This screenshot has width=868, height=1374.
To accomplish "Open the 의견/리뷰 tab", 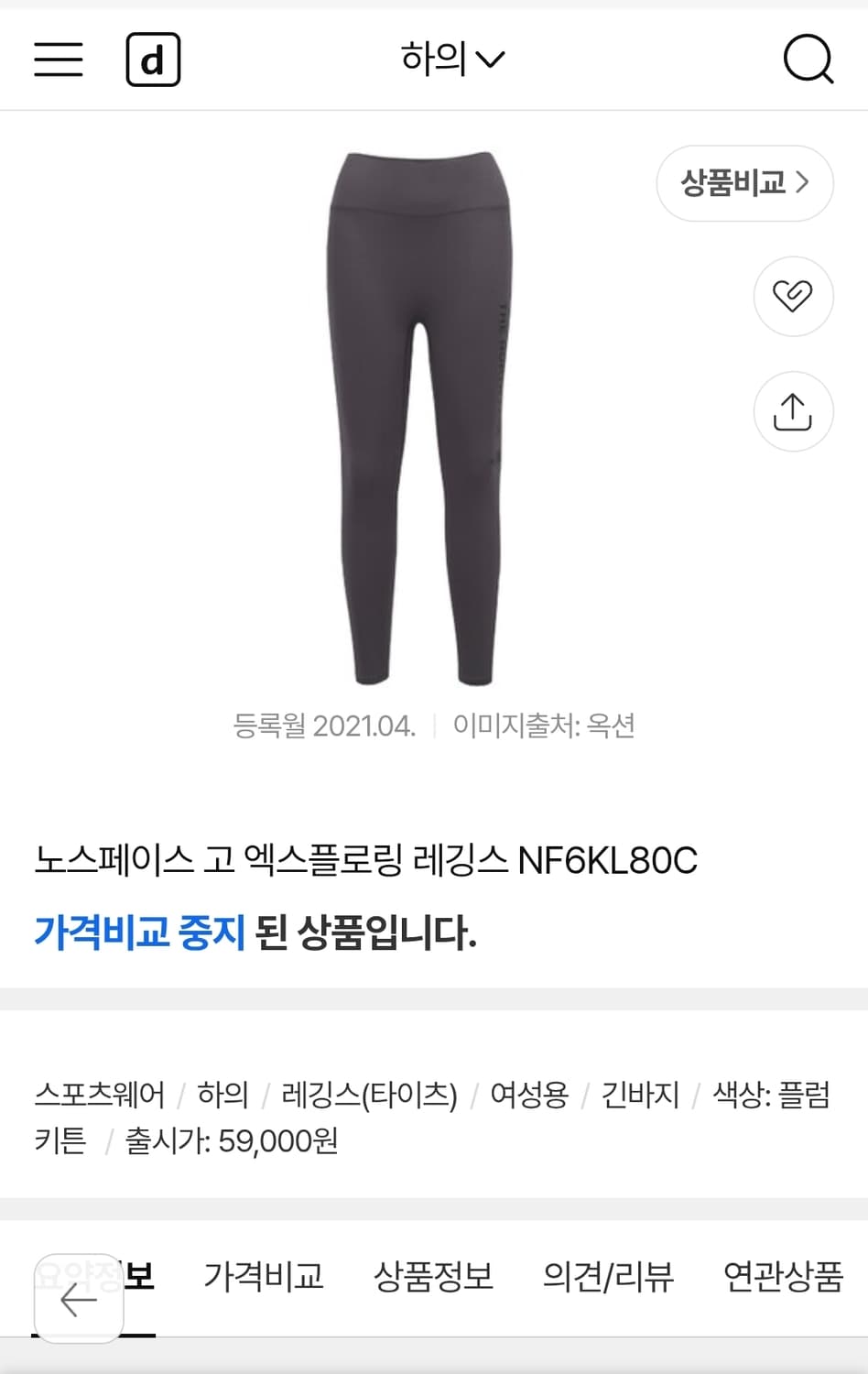I will click(x=610, y=1275).
